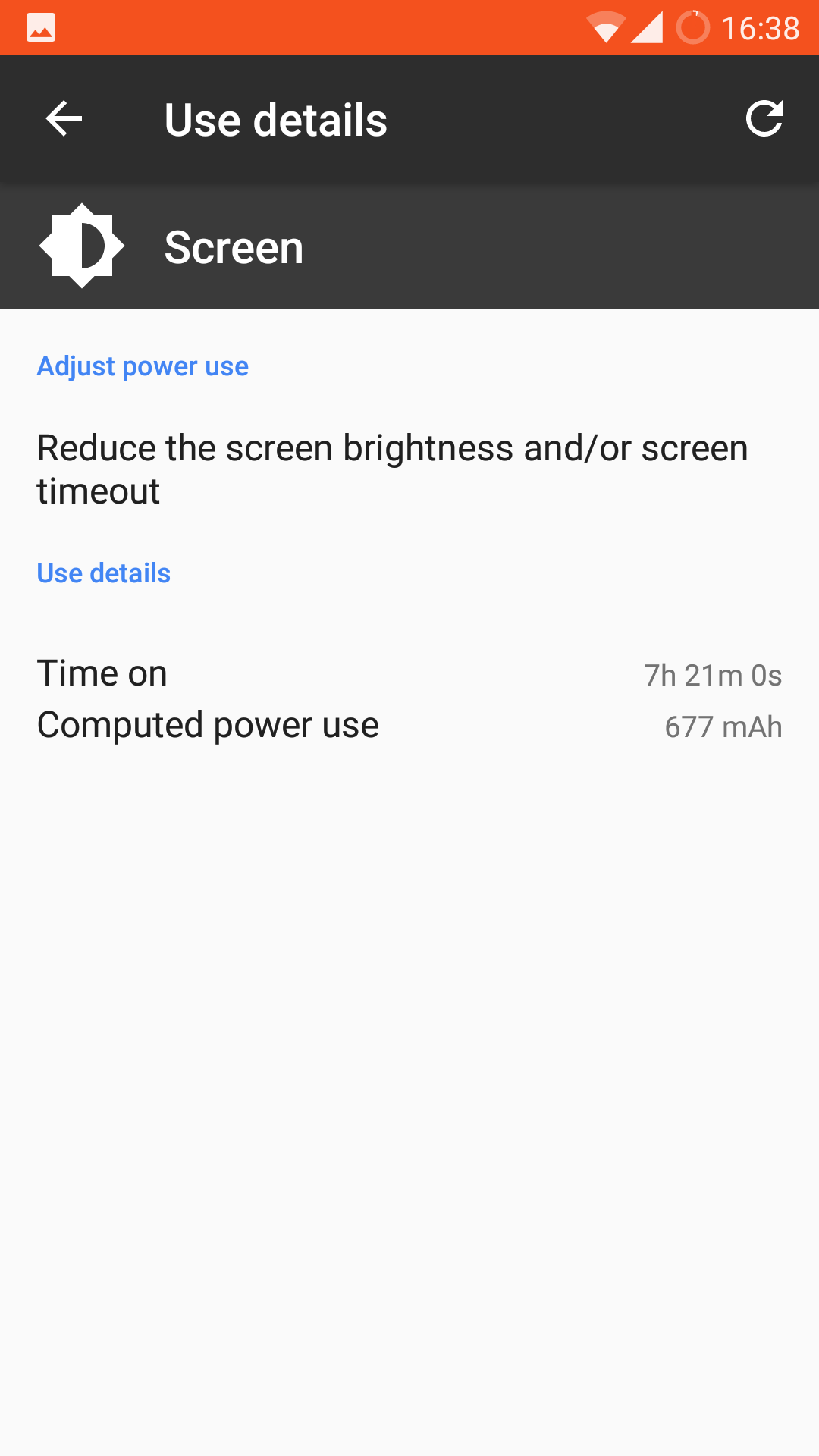Viewport: 819px width, 1456px height.
Task: Open the screen brightness and timeout settings
Action: [409, 469]
